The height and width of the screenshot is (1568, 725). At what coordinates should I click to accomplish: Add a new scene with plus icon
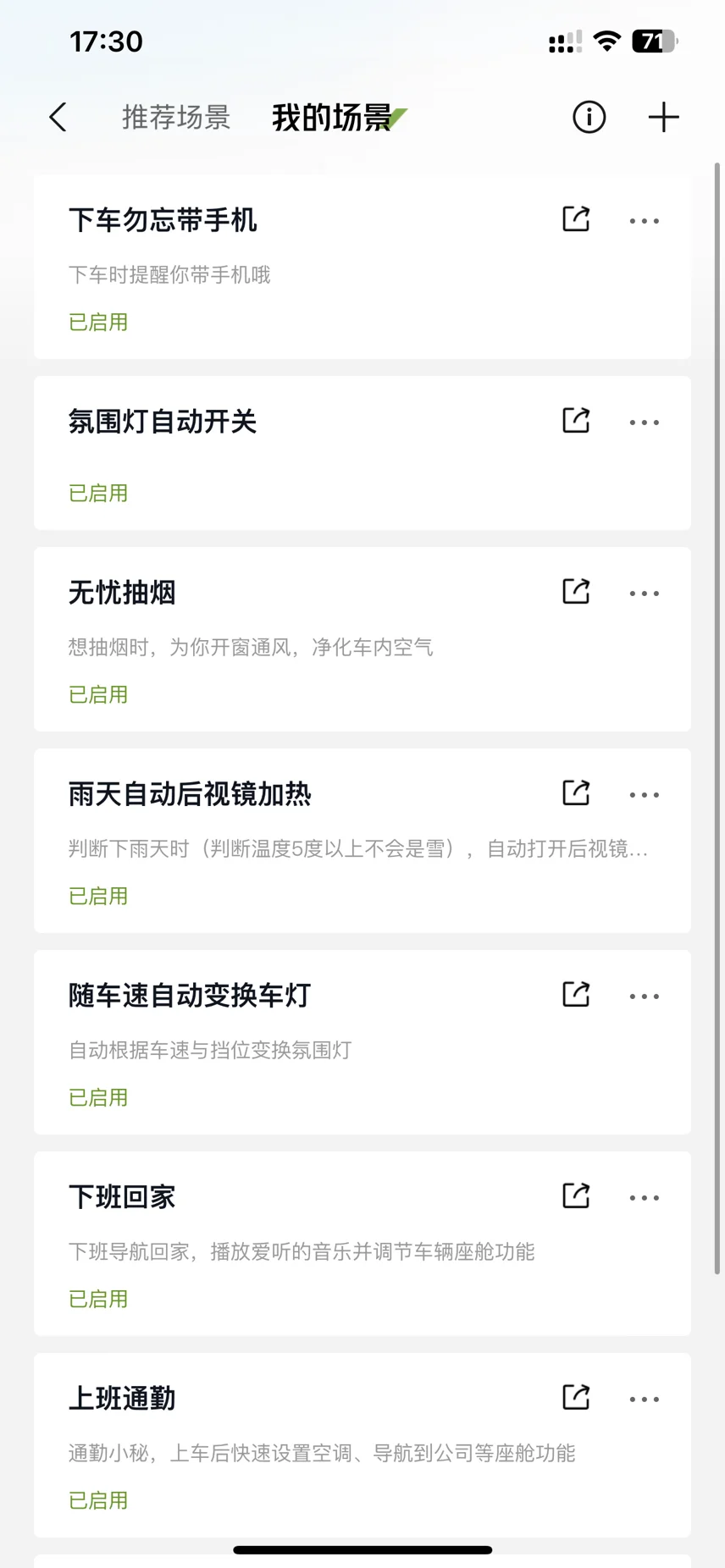(664, 118)
